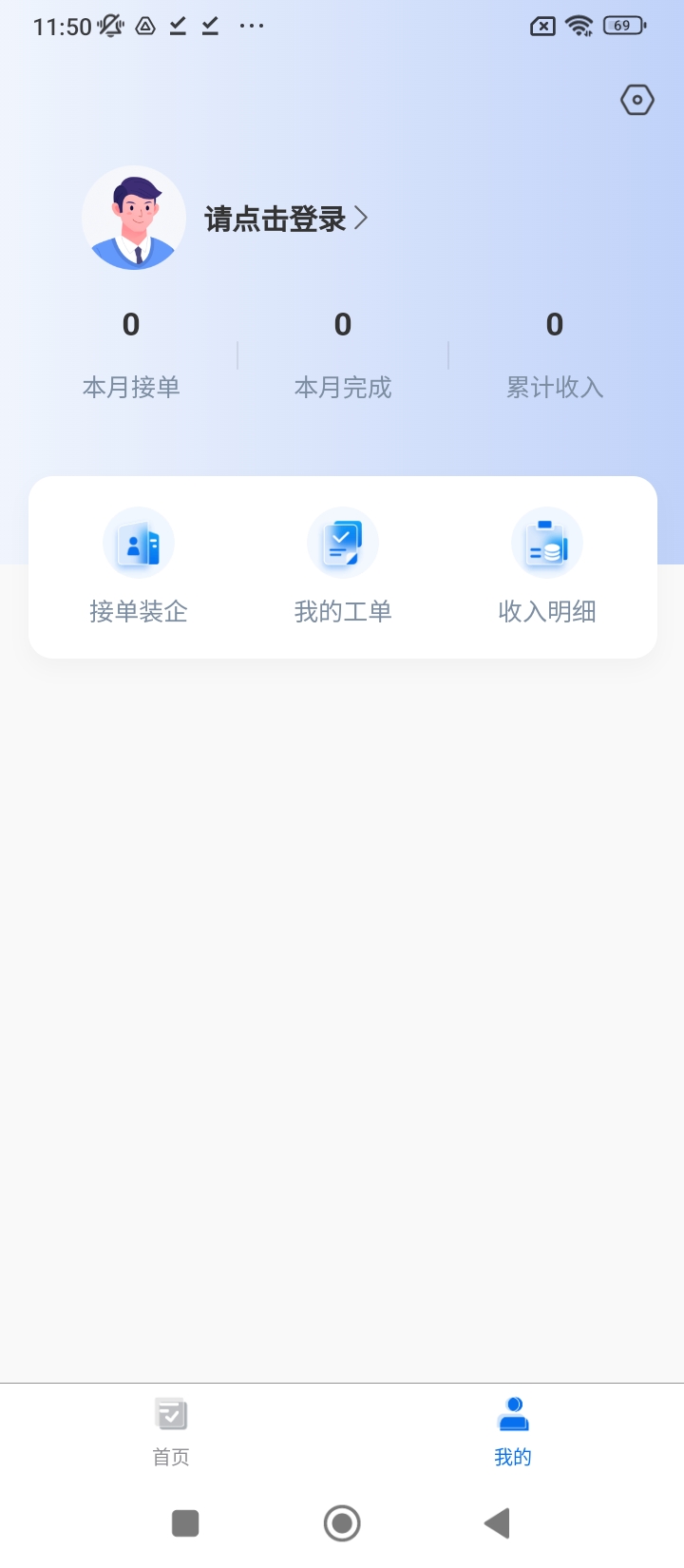The image size is (684, 1568).
Task: Tap 请点击登录 to log in
Action: click(285, 220)
